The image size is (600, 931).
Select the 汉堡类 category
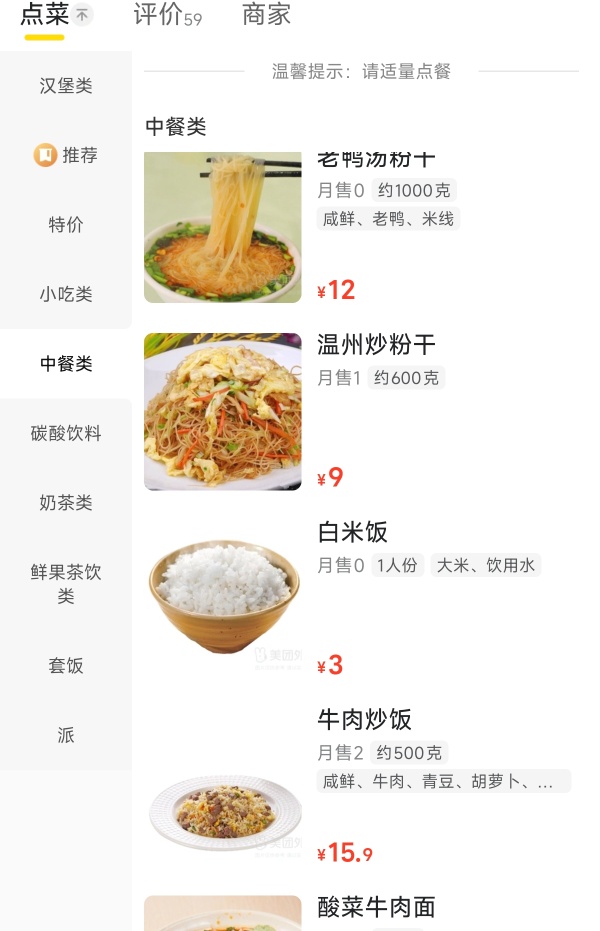66,86
